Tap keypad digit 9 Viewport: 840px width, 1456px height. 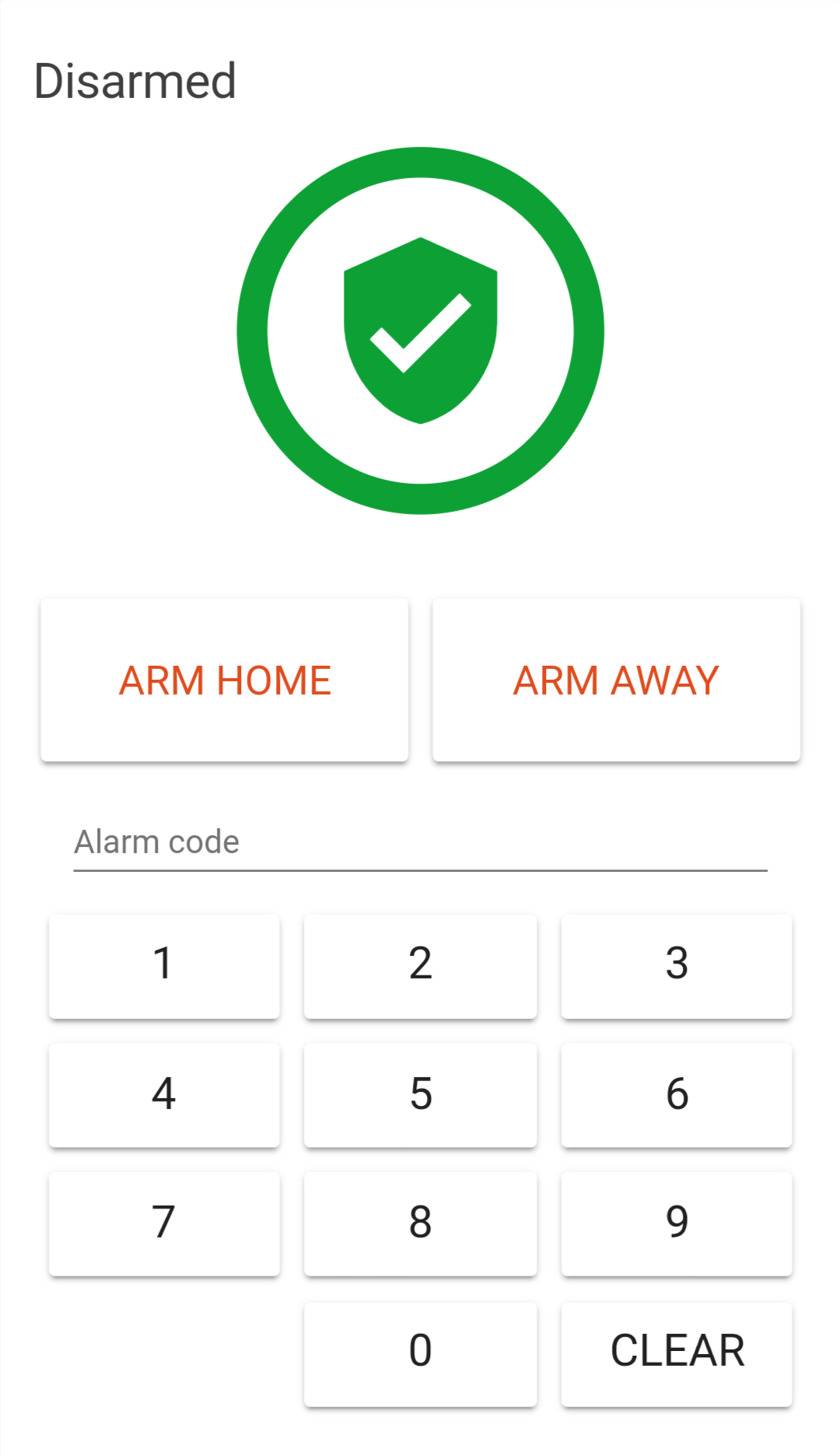point(677,1223)
